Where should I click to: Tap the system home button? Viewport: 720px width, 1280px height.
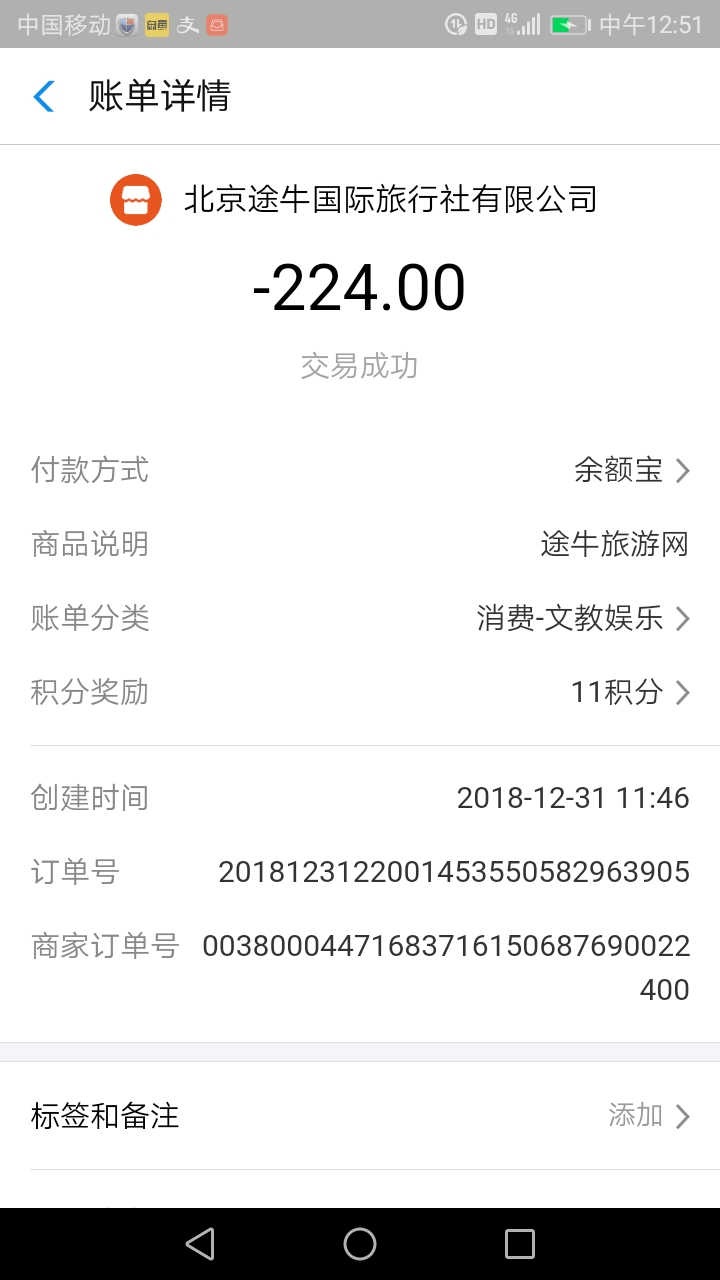(360, 1244)
